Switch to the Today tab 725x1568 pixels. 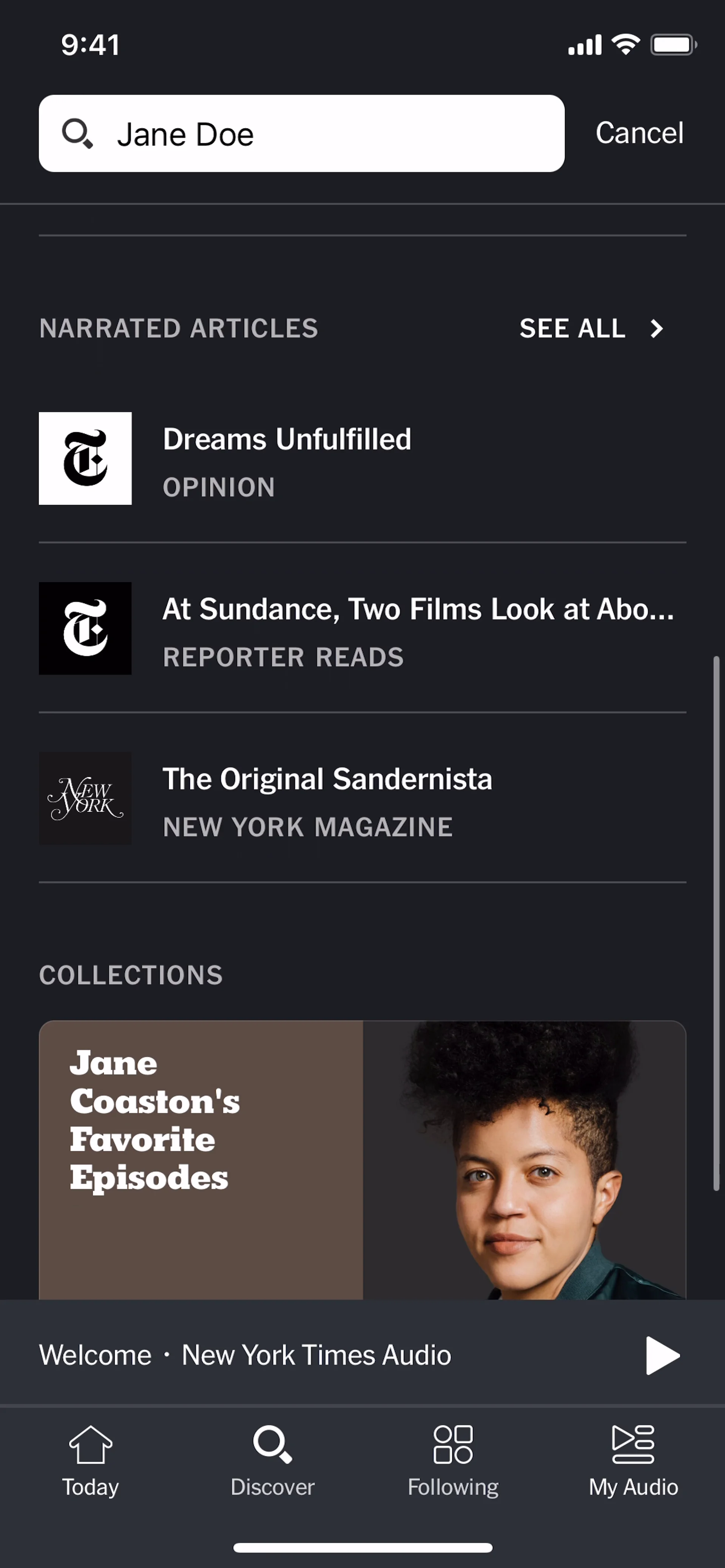91,1460
